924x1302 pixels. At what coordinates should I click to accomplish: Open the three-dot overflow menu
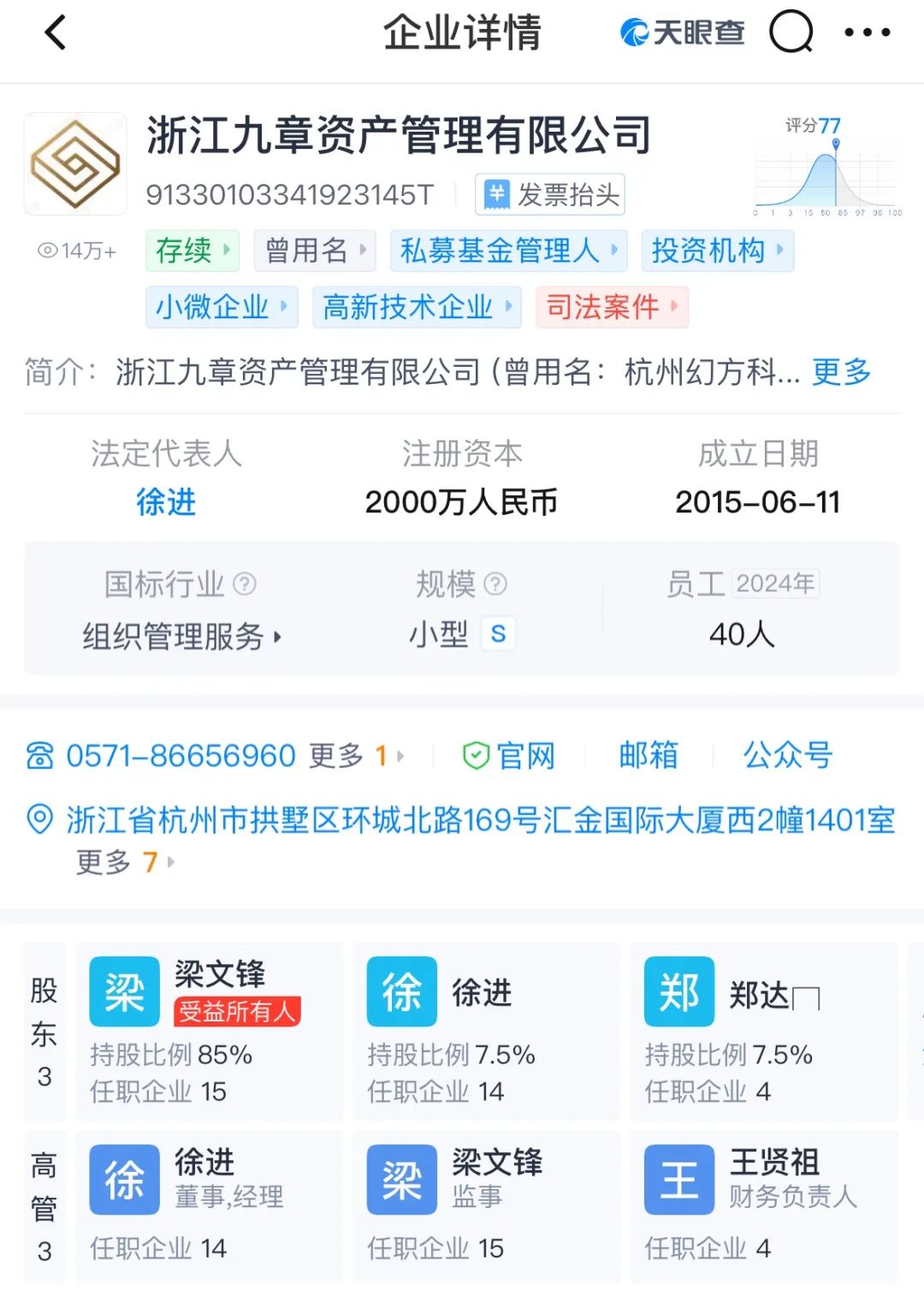pyautogui.click(x=867, y=33)
